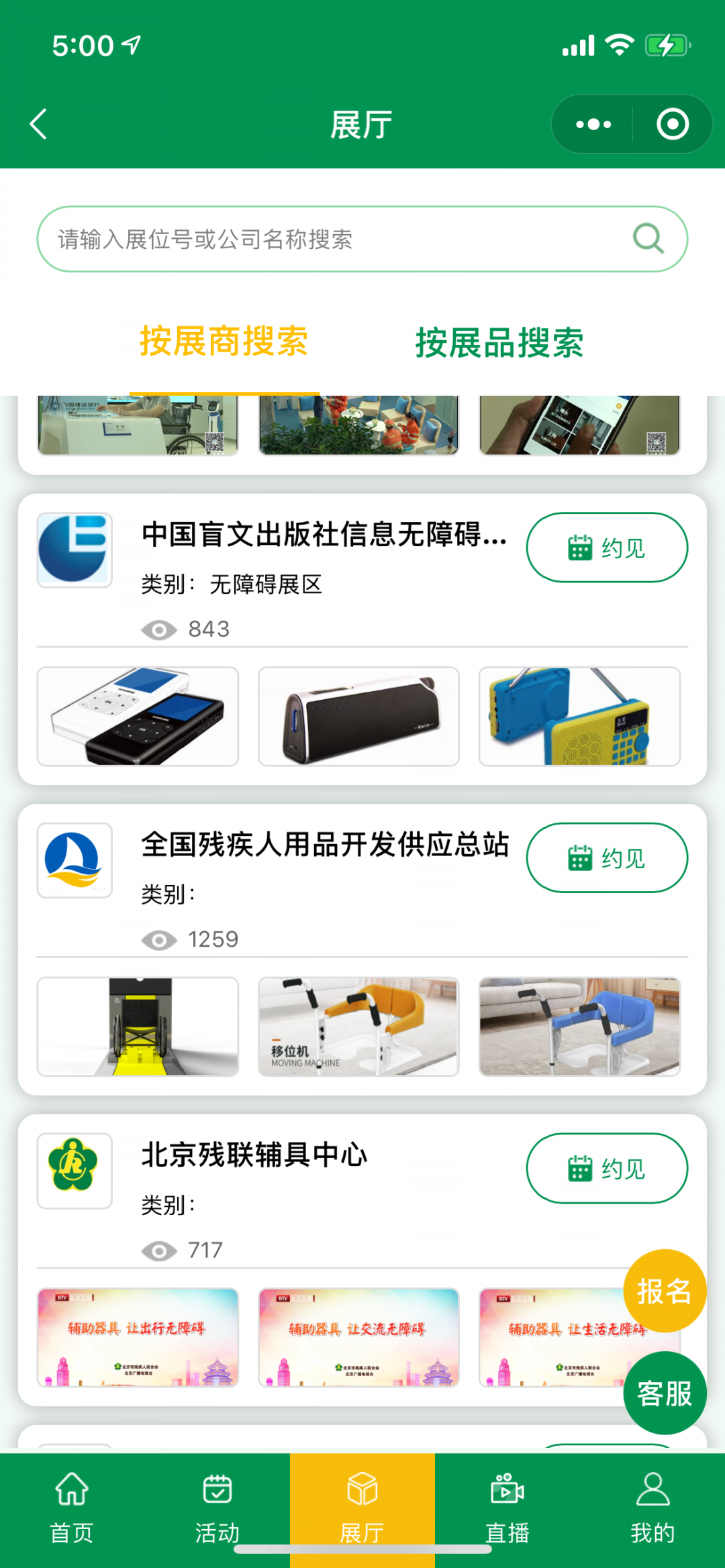Switch to the 按展品搜索 tab
The image size is (725, 1568).
pos(499,343)
